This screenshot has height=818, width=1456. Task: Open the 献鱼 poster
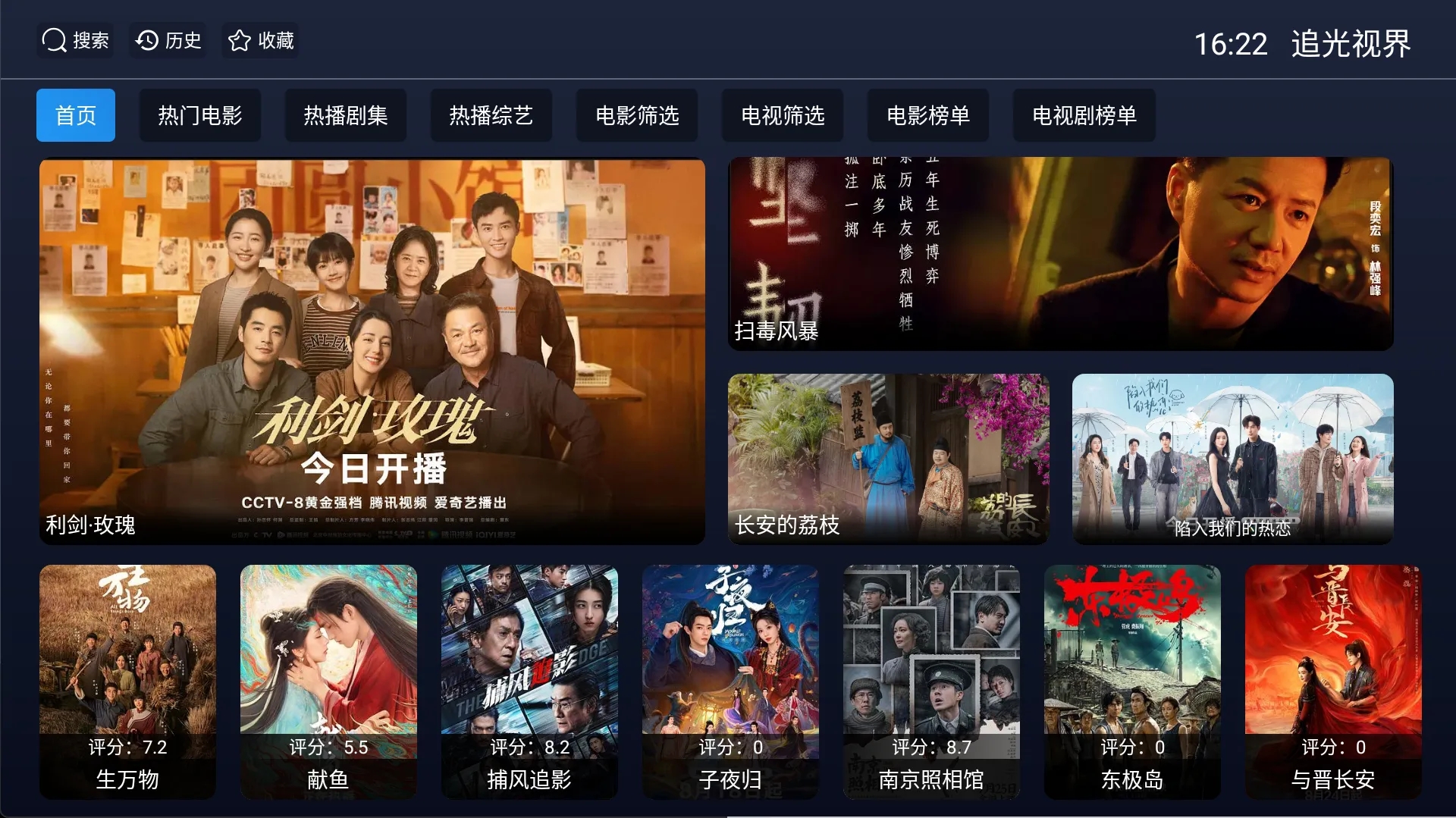coord(328,681)
